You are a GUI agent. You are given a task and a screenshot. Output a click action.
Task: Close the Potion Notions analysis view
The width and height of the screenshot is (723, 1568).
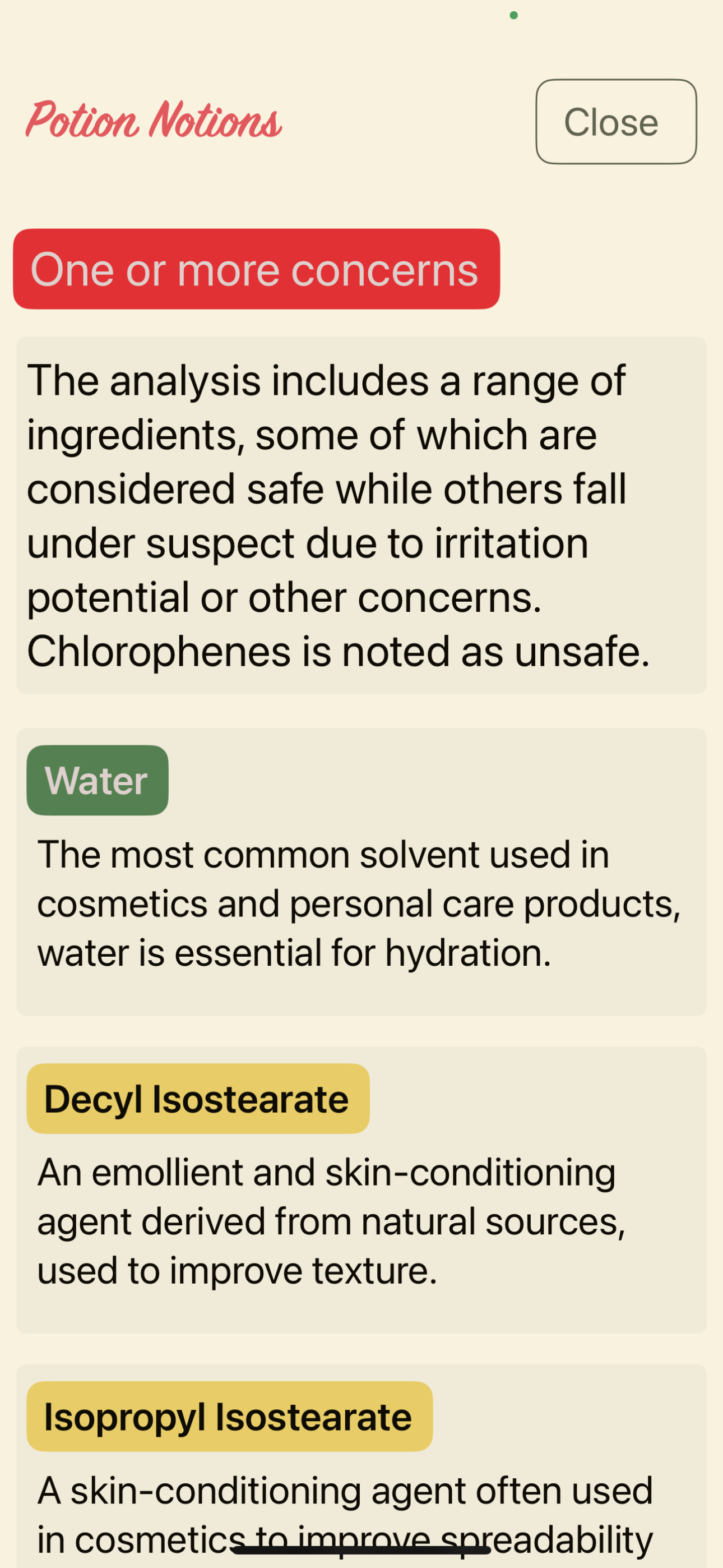(616, 122)
